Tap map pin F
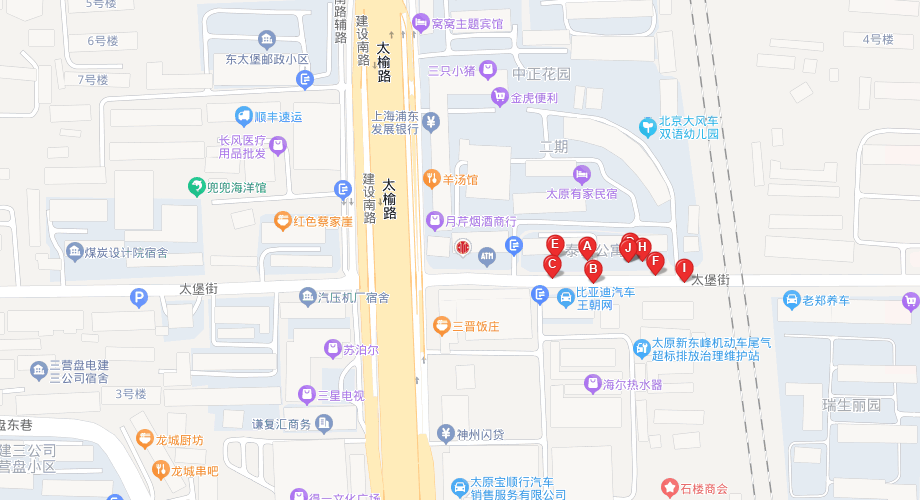The height and width of the screenshot is (500, 920). 655,261
